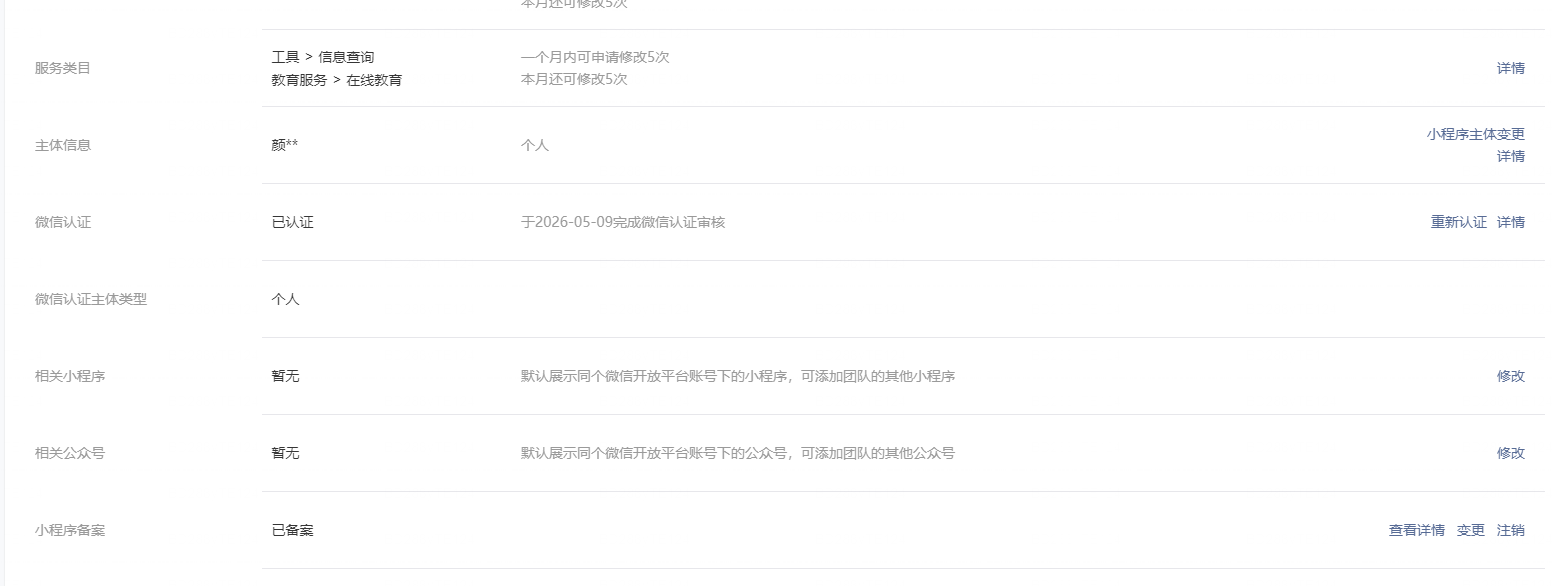Viewport: 1552px width, 586px height.
Task: Tap 修改 for 相关小程序
Action: pyautogui.click(x=1510, y=376)
